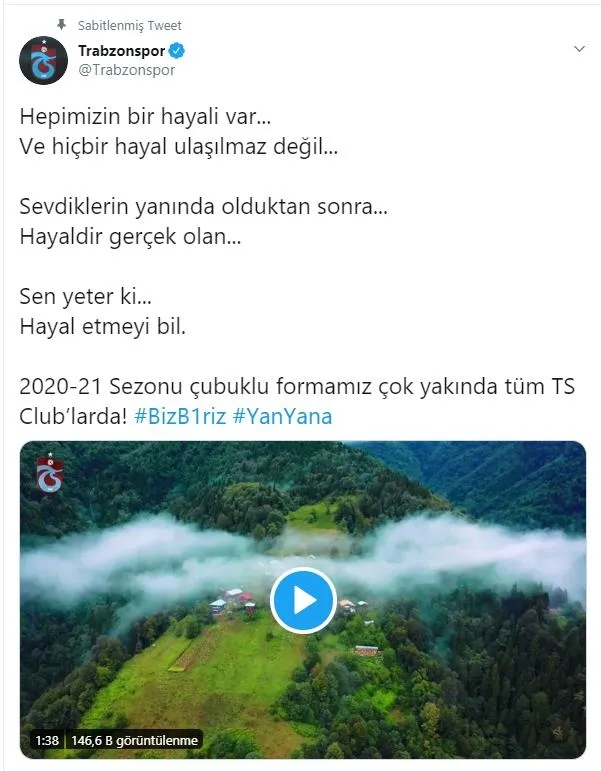Open Trabzonspor profile picture
The height and width of the screenshot is (771, 601).
43,60
